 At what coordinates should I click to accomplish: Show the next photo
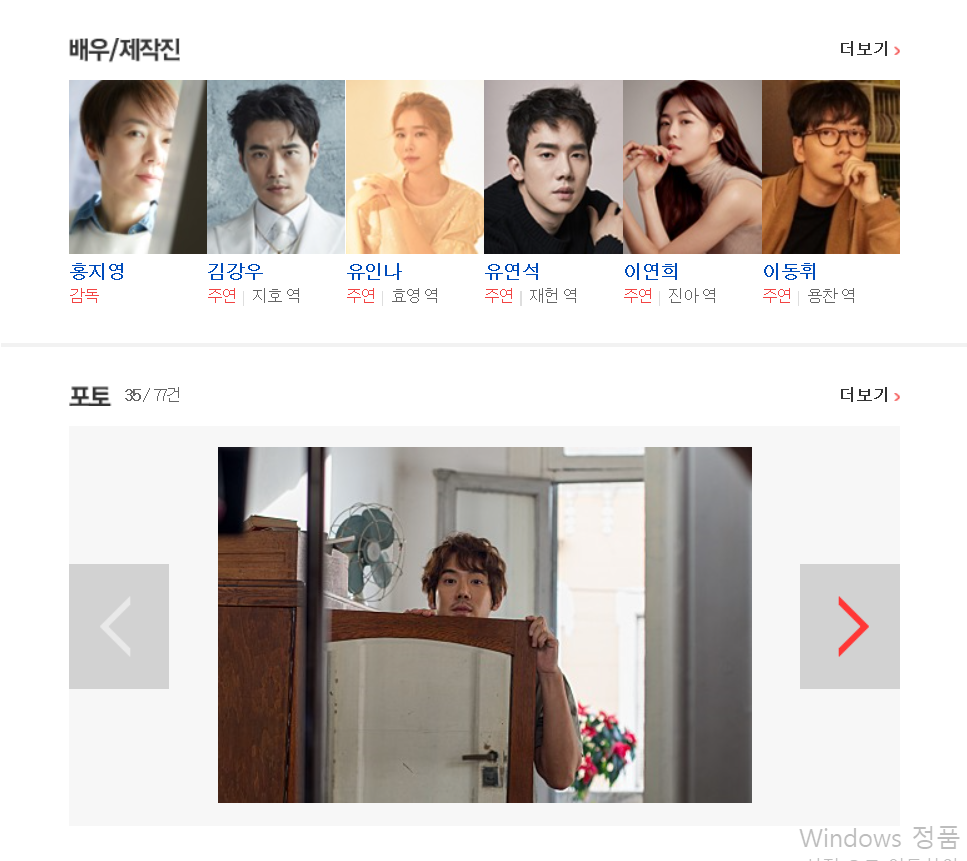click(x=849, y=626)
